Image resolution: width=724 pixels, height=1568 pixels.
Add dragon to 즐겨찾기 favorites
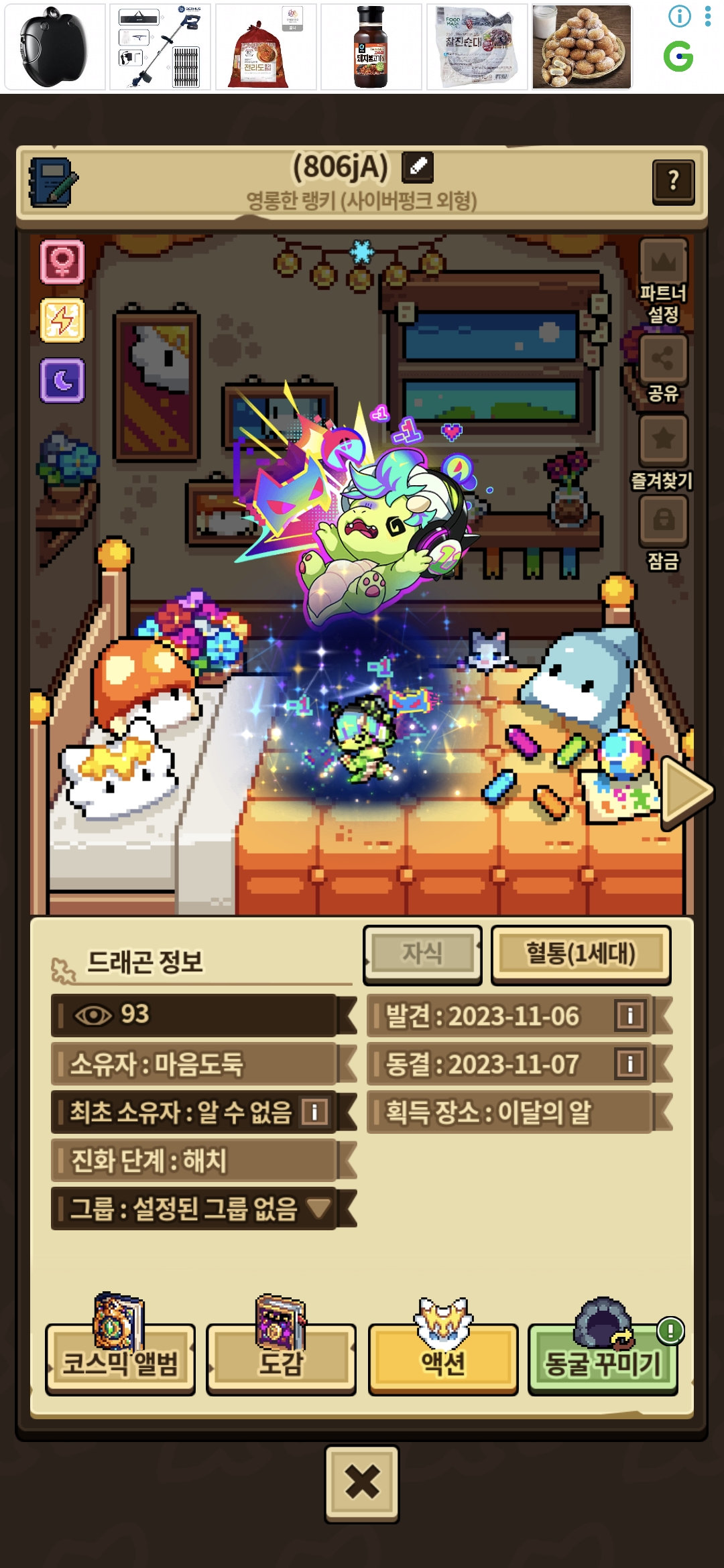[663, 440]
